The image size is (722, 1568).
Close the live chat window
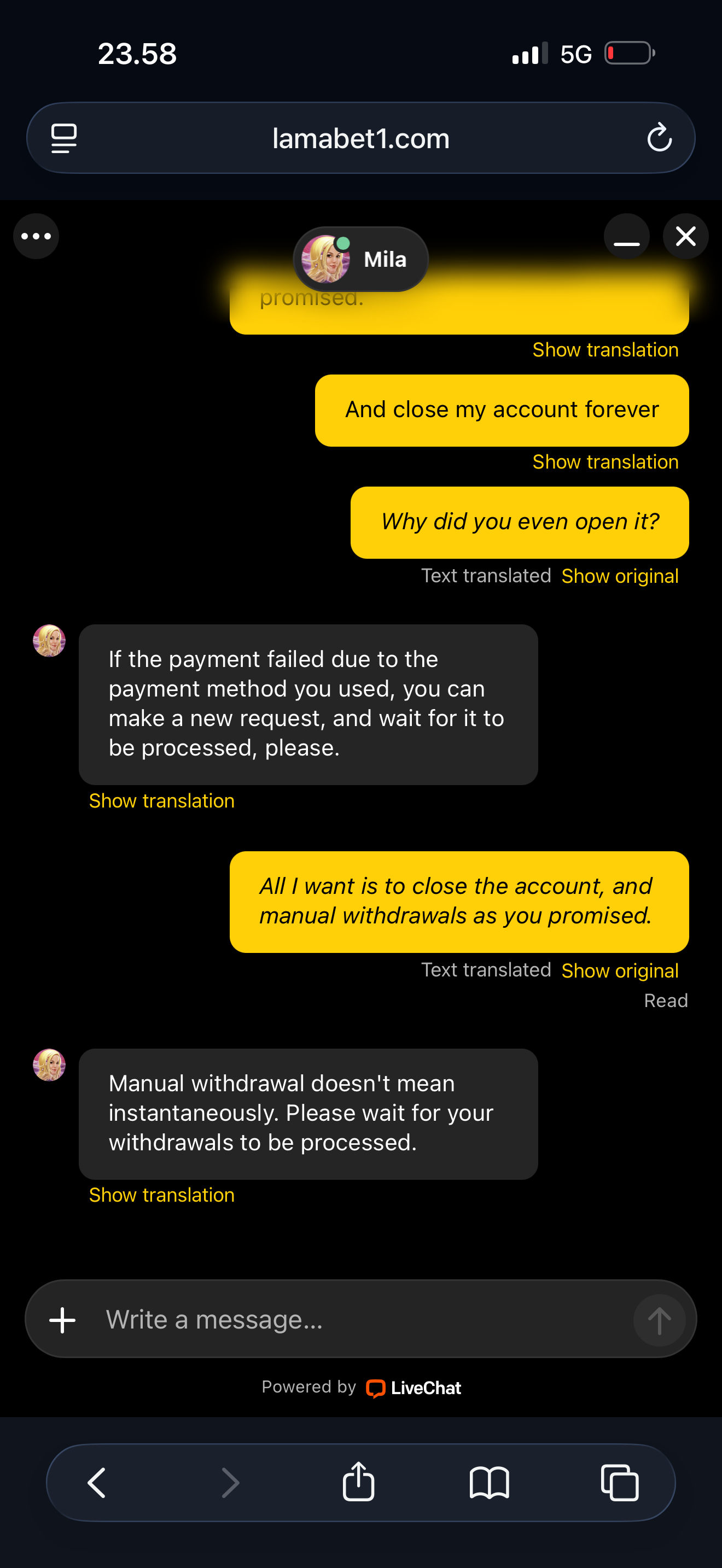tap(685, 236)
